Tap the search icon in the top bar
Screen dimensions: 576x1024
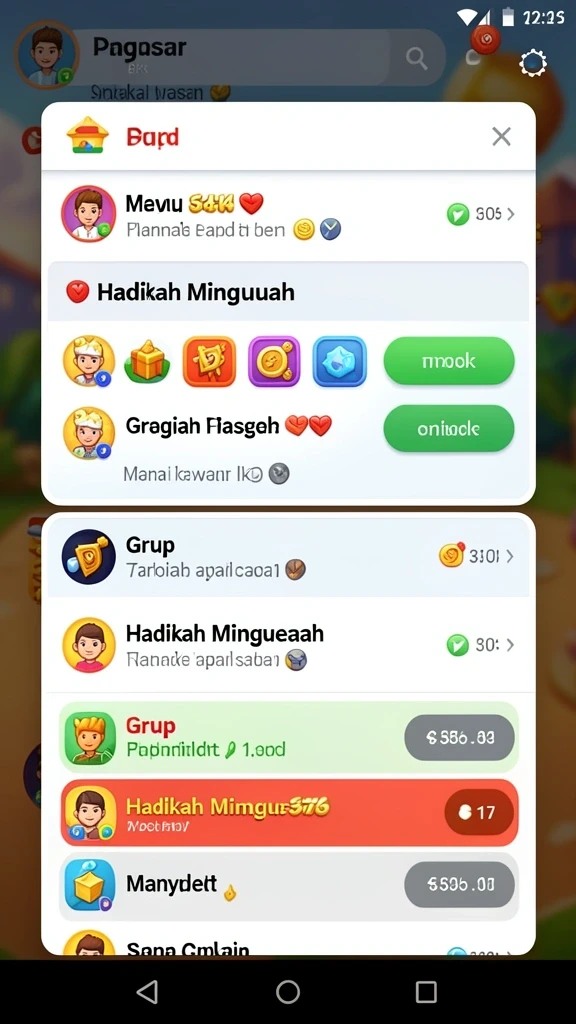(416, 58)
